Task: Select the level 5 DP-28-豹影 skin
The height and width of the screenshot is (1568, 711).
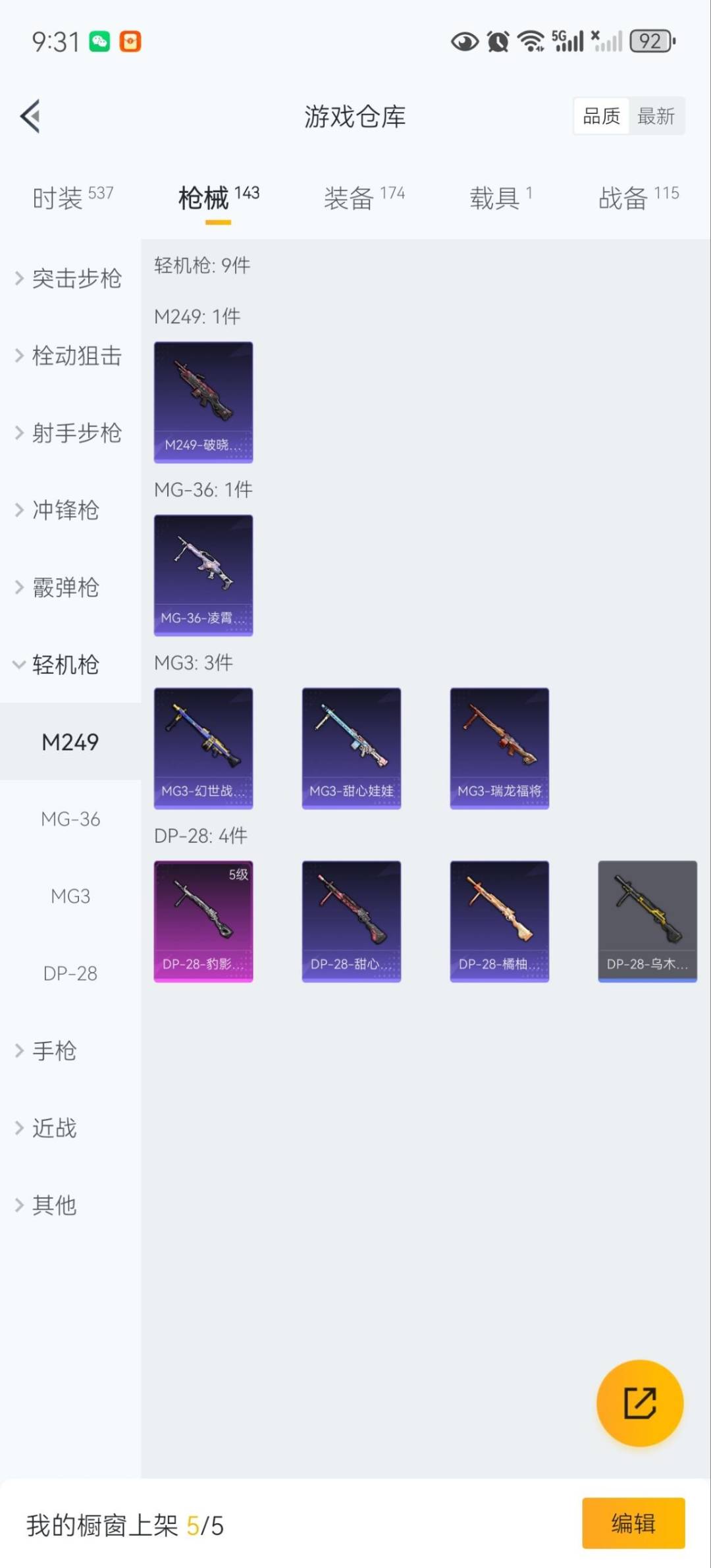Action: coord(203,919)
